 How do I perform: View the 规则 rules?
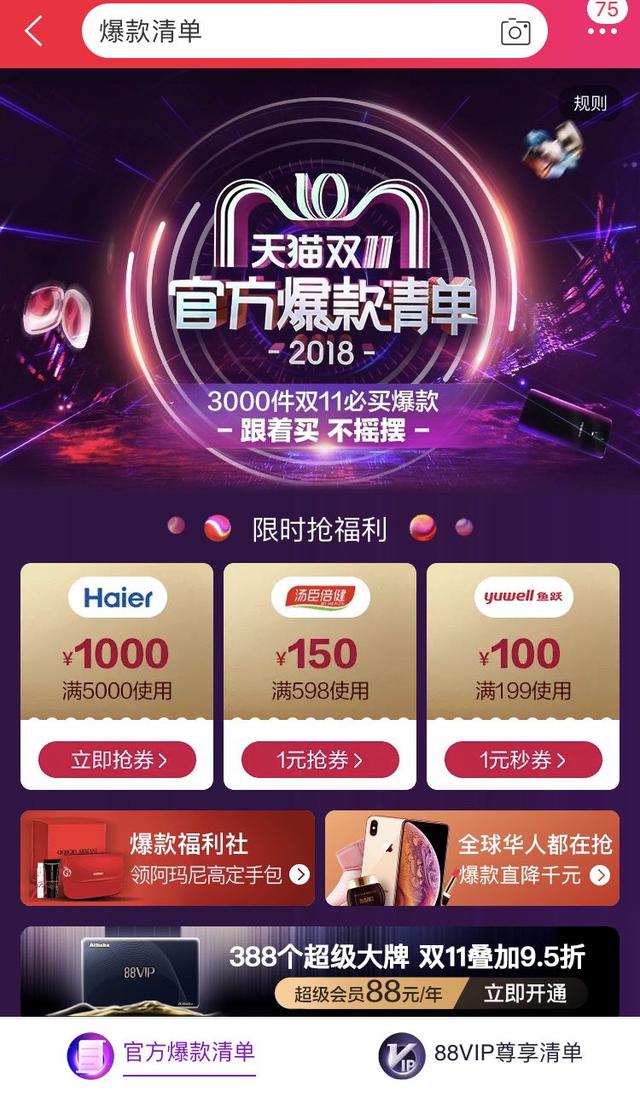[x=589, y=103]
